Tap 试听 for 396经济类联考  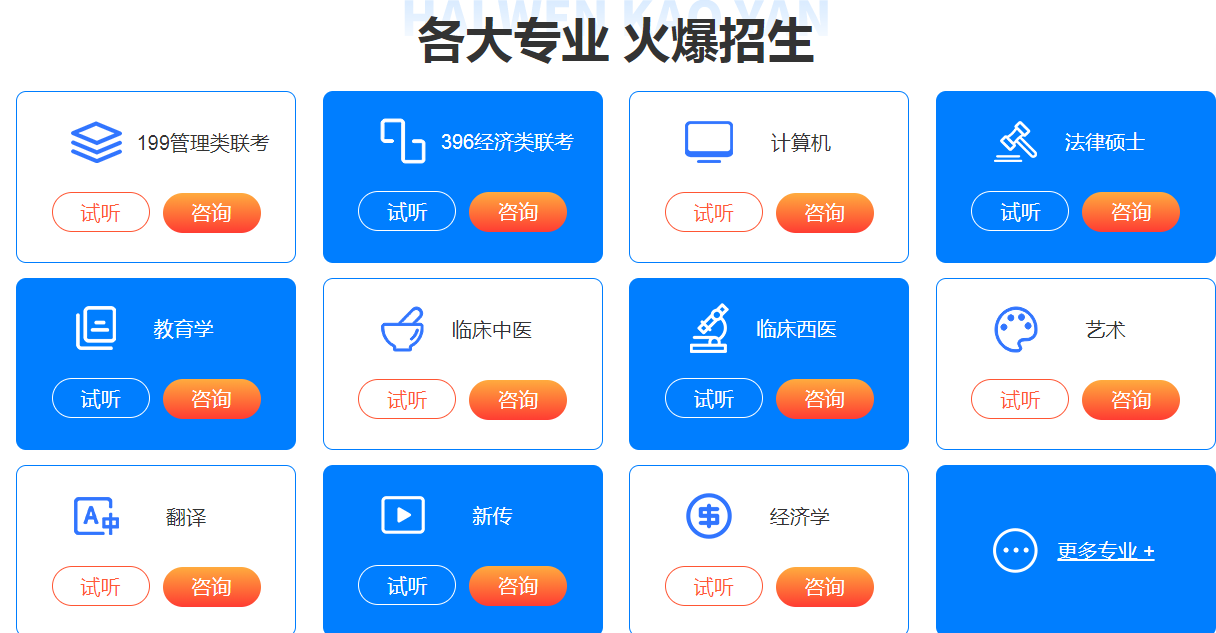point(407,211)
